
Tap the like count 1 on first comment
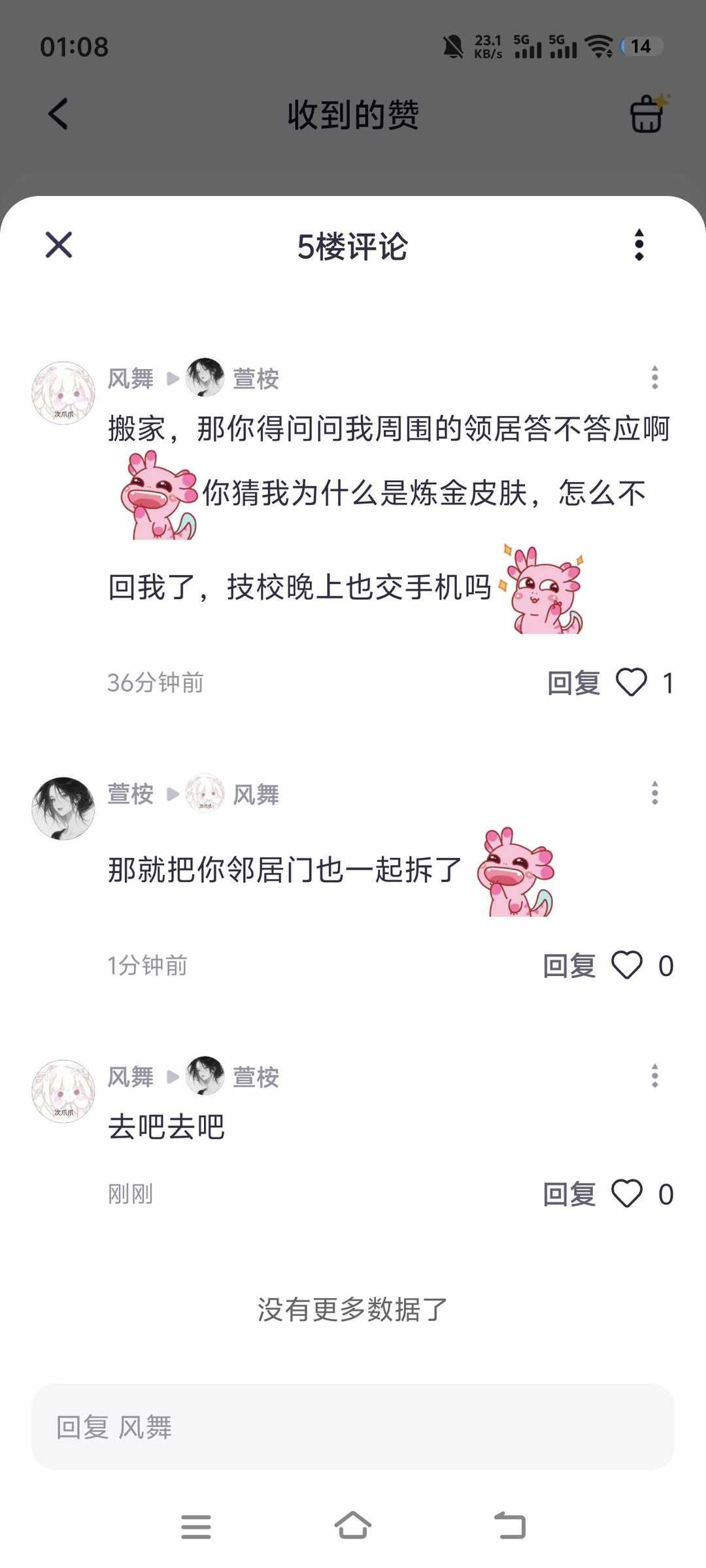pyautogui.click(x=668, y=683)
